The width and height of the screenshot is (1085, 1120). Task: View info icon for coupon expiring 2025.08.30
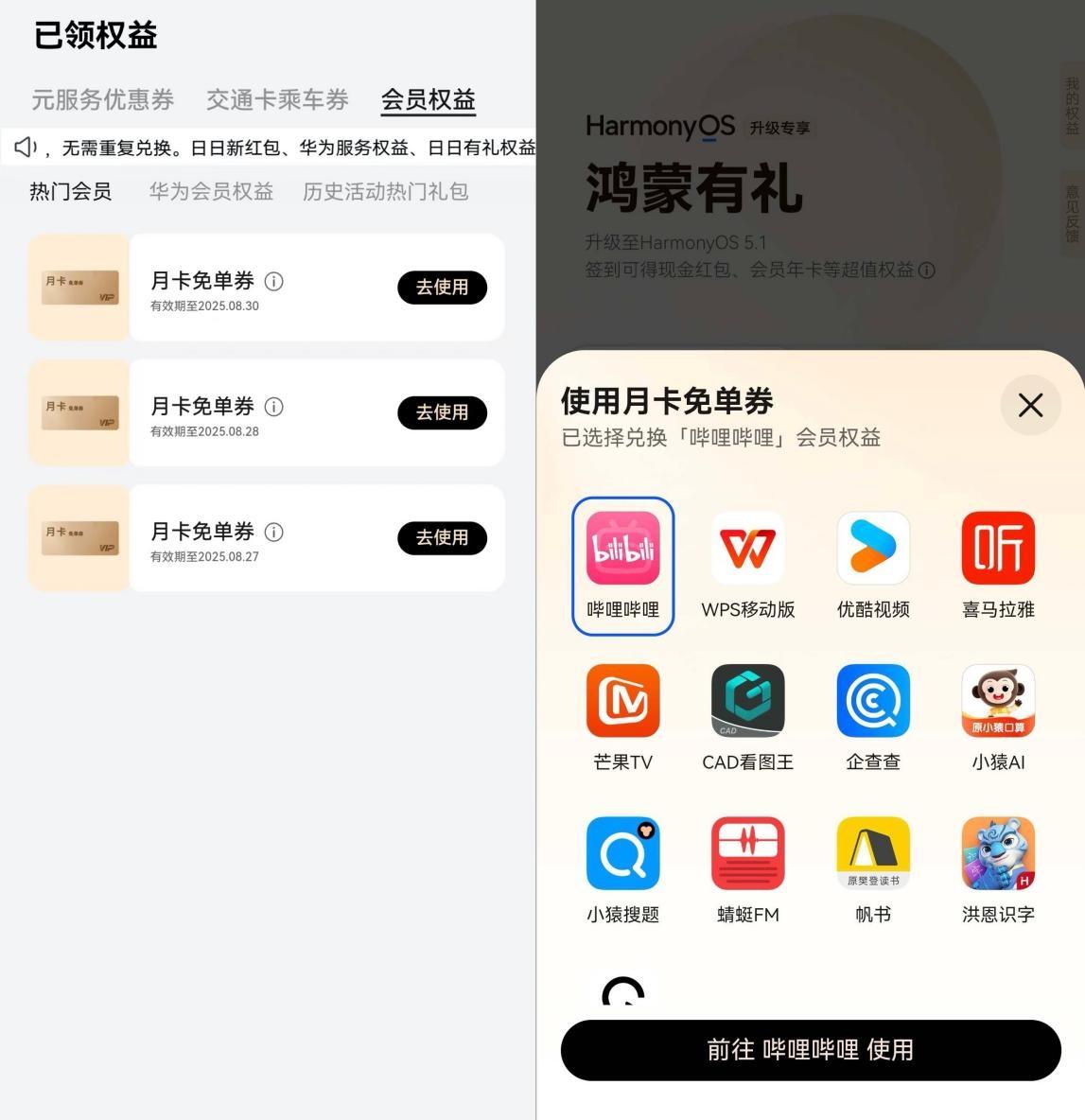click(274, 281)
